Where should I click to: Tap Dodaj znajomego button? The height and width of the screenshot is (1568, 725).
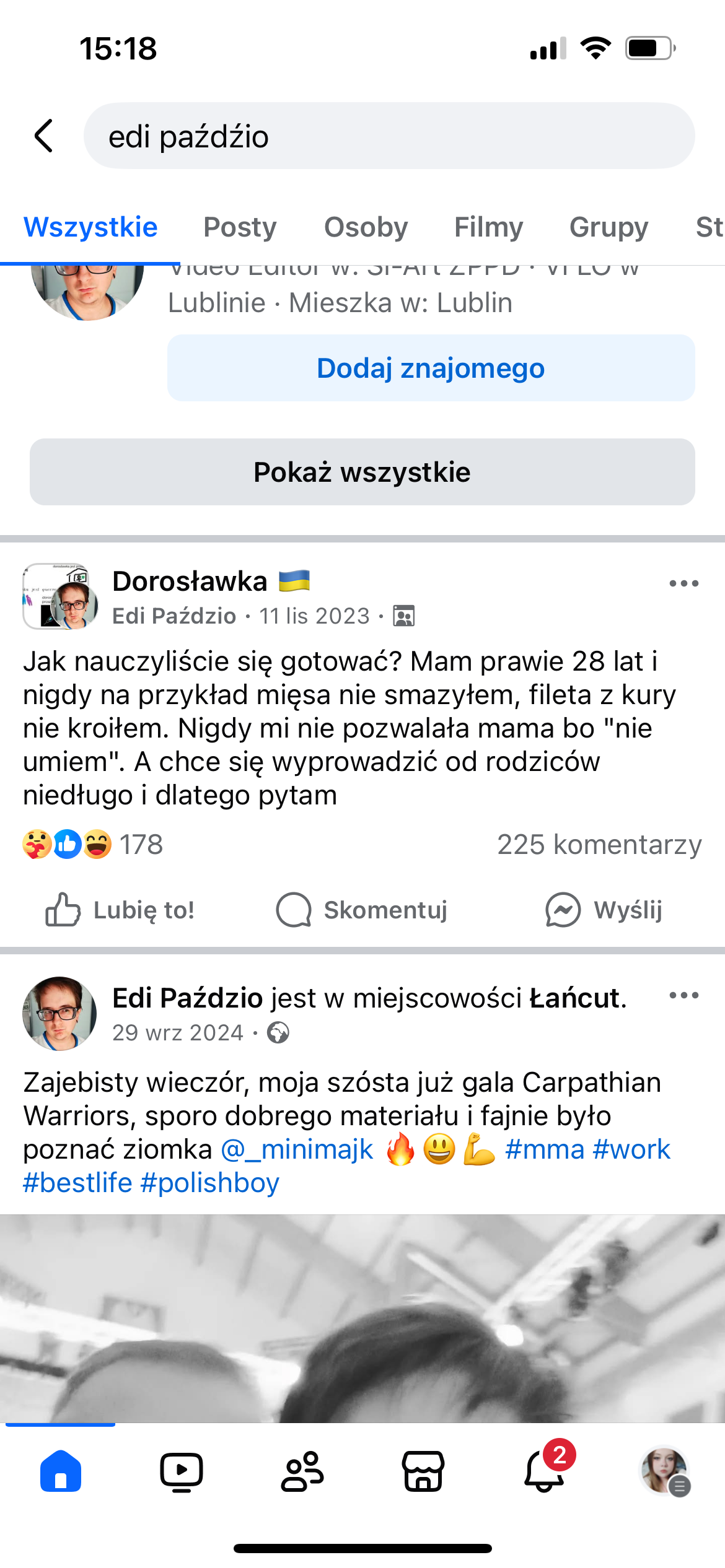click(431, 368)
